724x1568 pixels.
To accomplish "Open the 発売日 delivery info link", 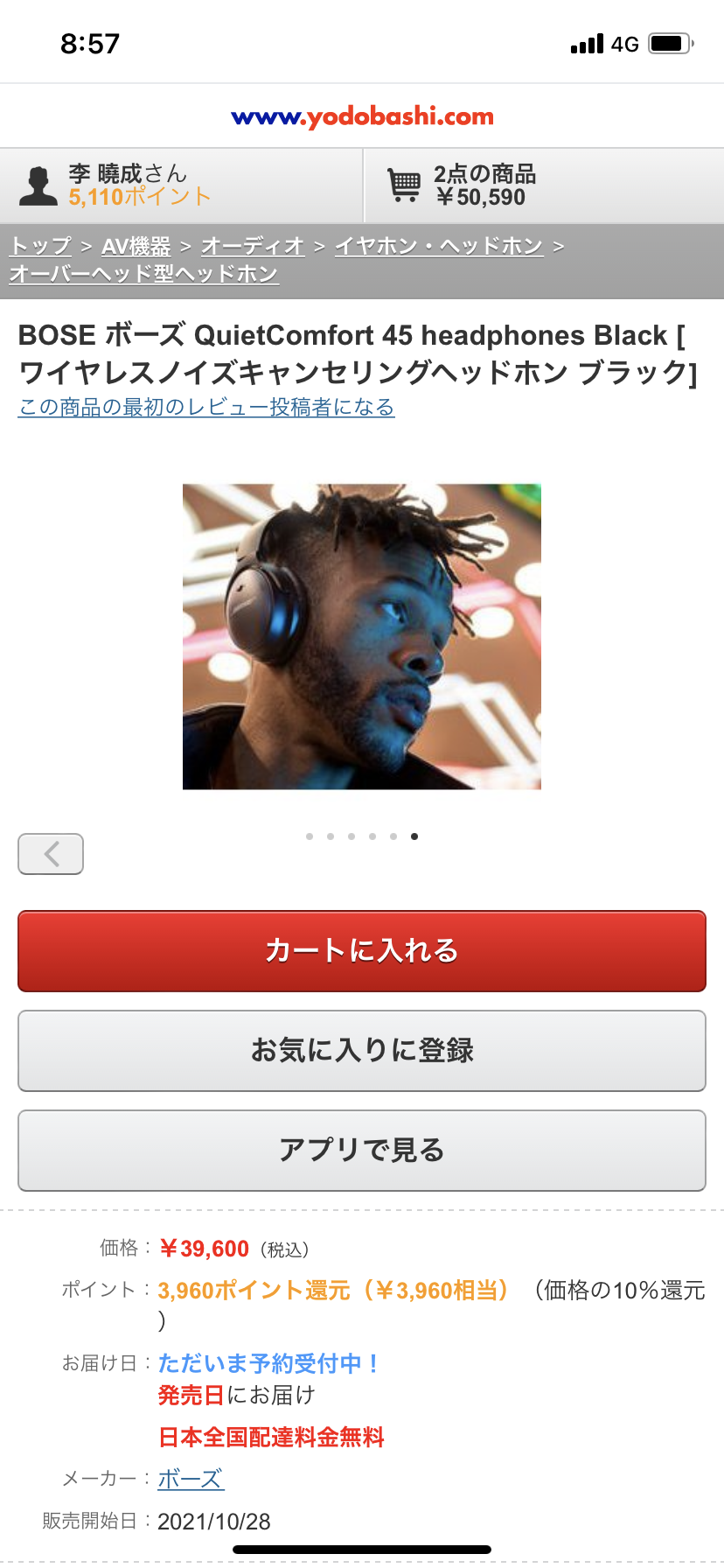I will [x=191, y=1396].
